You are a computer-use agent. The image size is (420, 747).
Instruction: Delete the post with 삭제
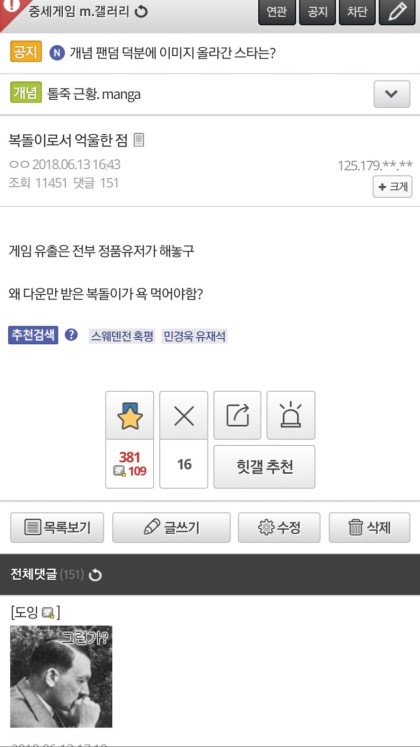pyautogui.click(x=370, y=527)
